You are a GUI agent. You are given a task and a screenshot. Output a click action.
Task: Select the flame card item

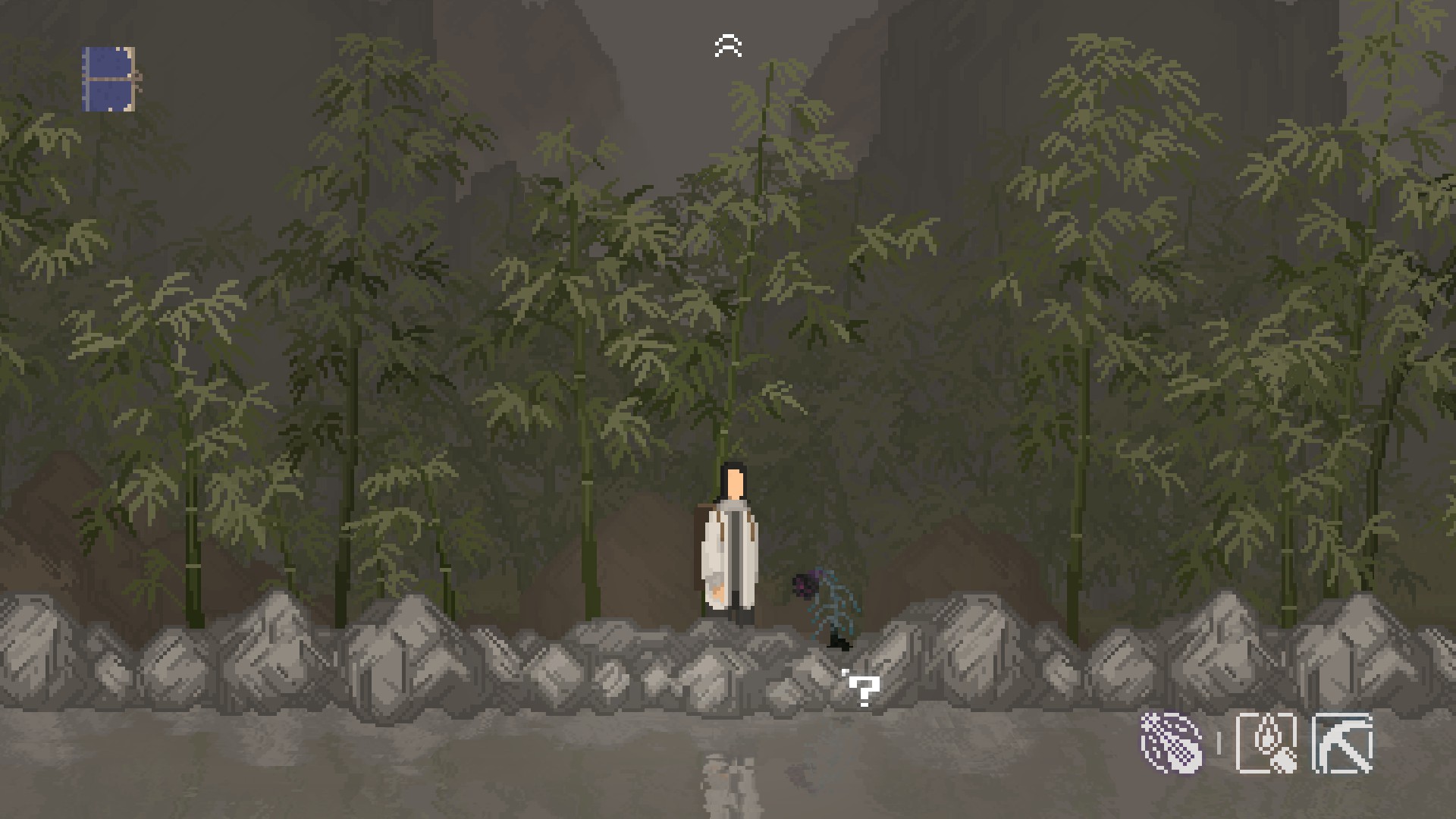[1266, 742]
